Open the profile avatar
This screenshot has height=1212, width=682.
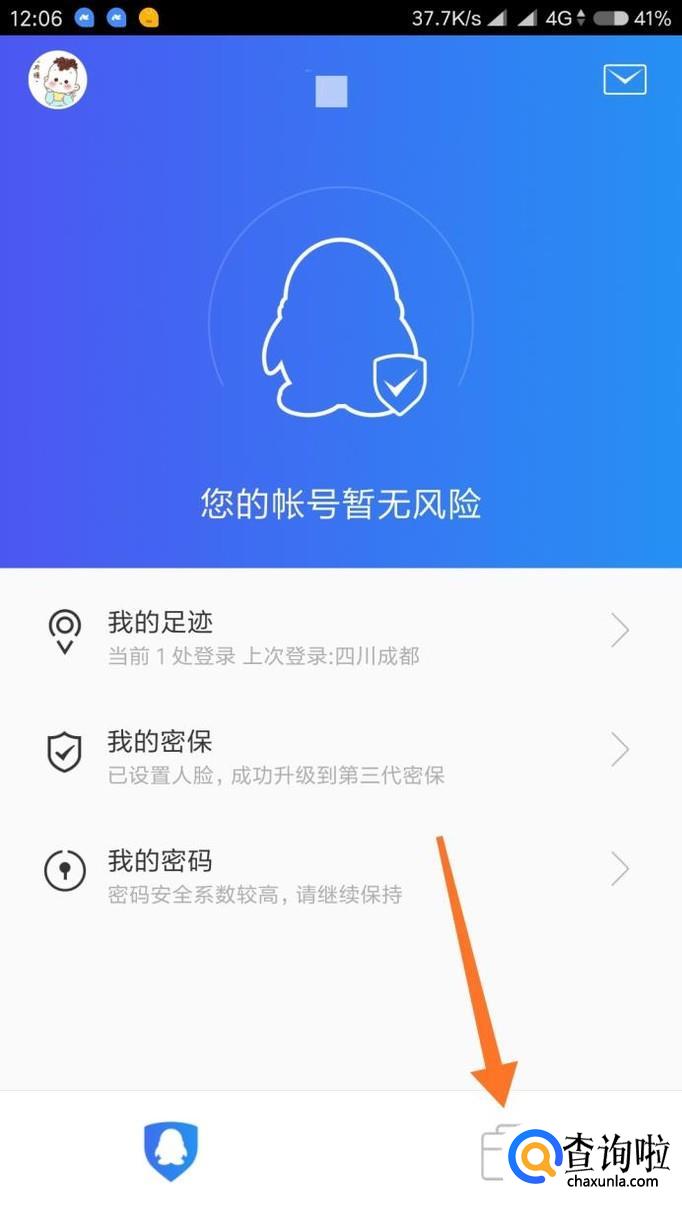pos(58,80)
